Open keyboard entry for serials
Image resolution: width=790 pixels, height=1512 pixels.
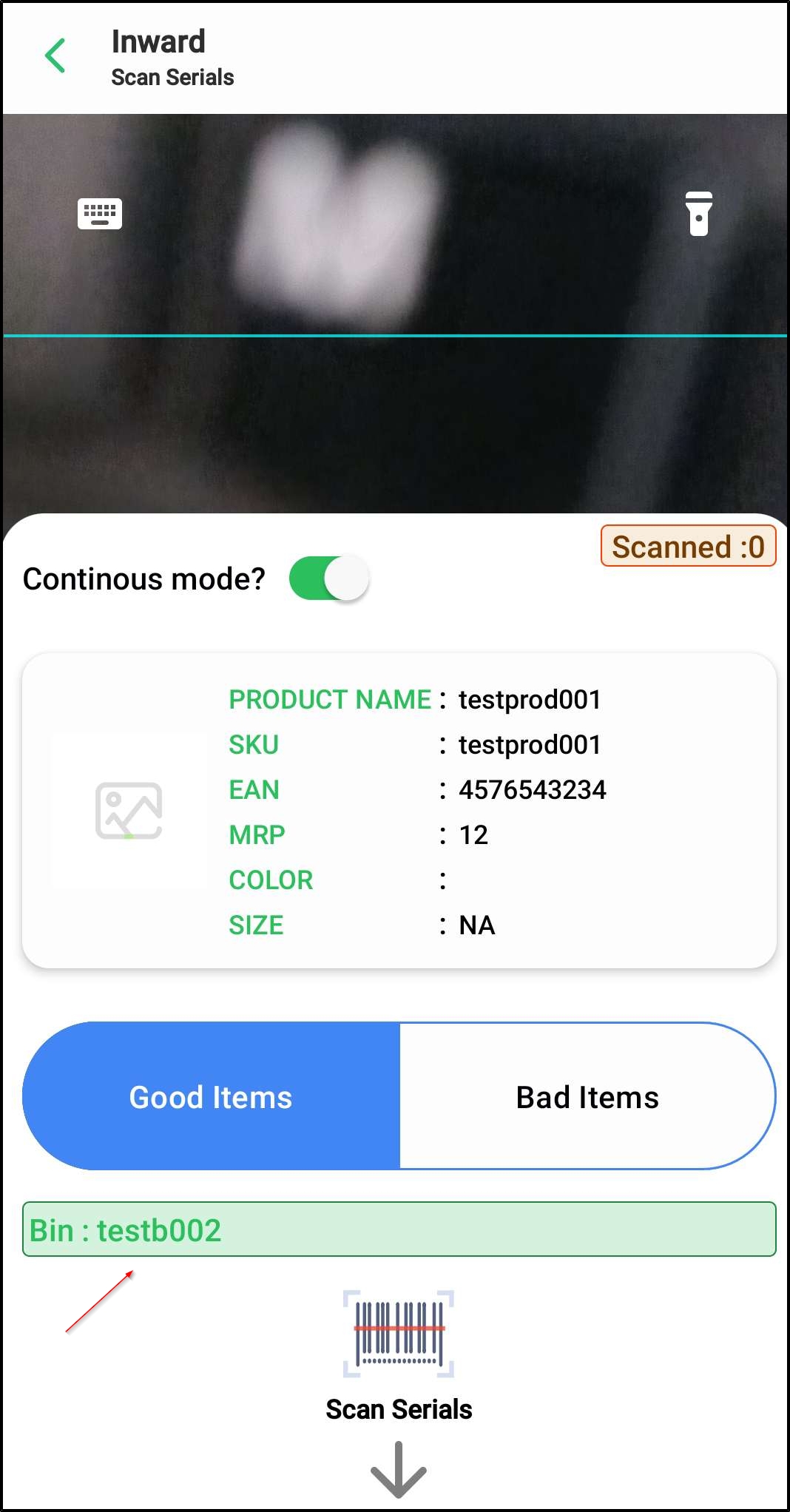pyautogui.click(x=100, y=215)
